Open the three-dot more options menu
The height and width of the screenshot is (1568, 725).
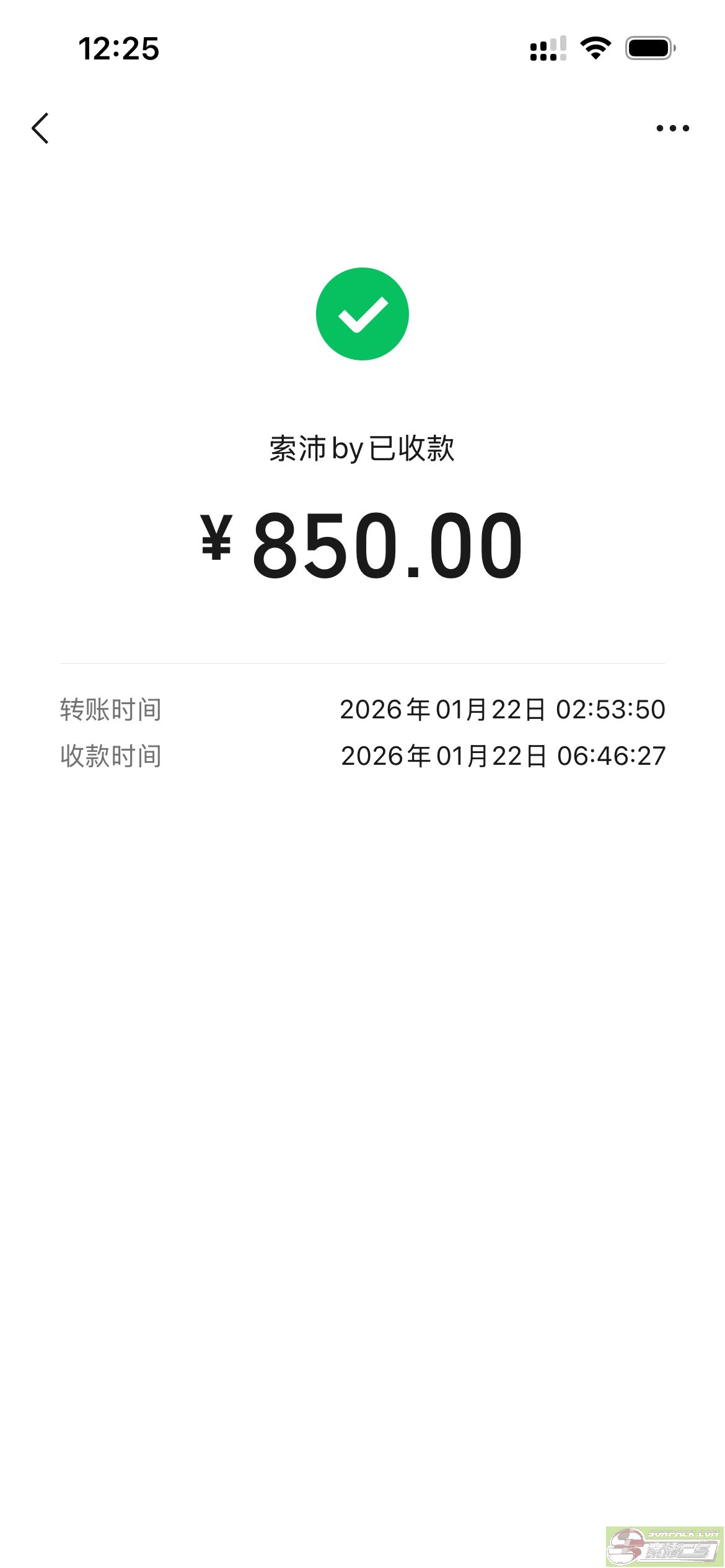click(x=672, y=128)
